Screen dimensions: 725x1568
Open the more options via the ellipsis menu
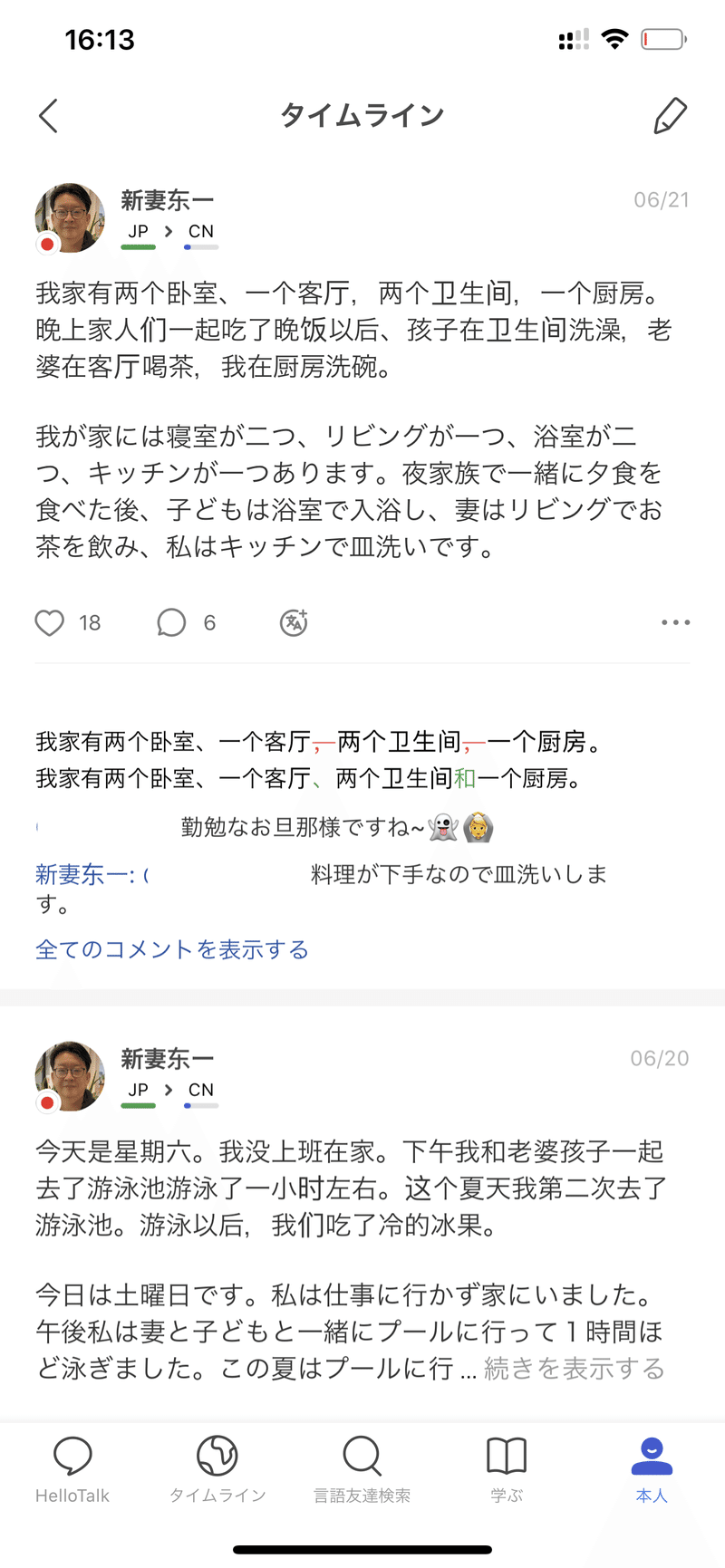click(x=674, y=622)
